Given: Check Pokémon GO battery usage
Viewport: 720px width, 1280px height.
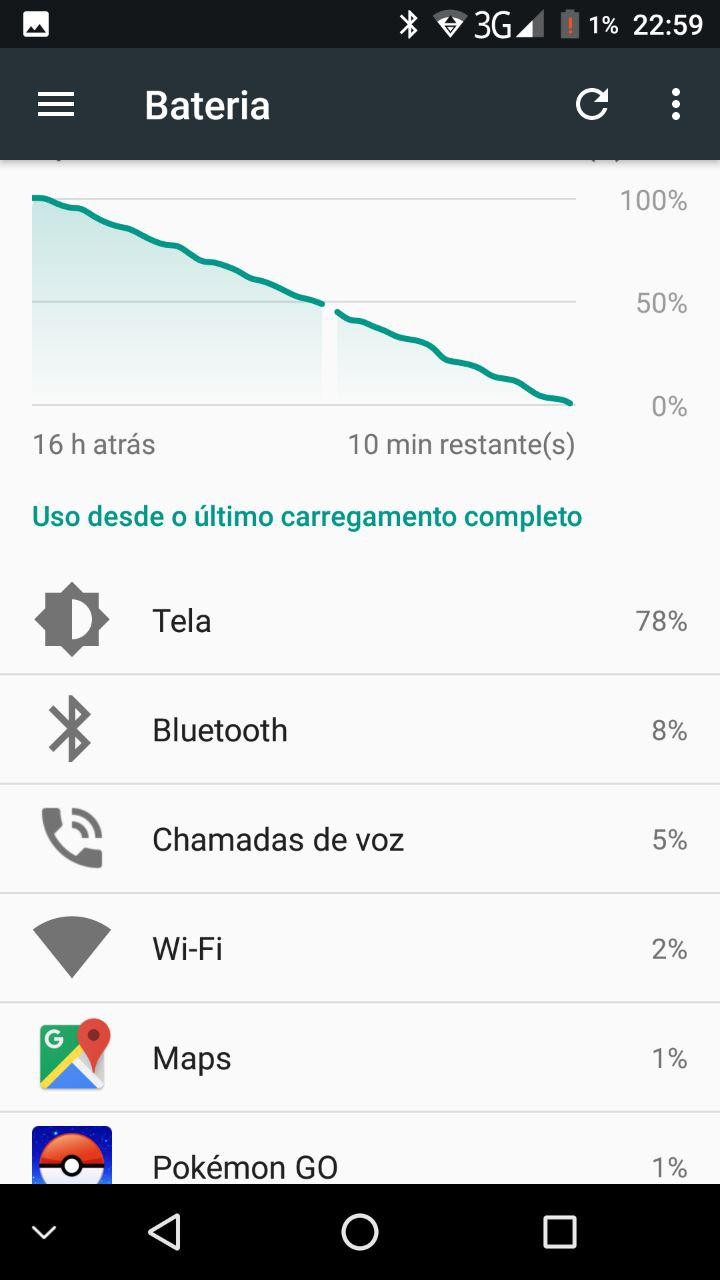Looking at the screenshot, I should (360, 1162).
